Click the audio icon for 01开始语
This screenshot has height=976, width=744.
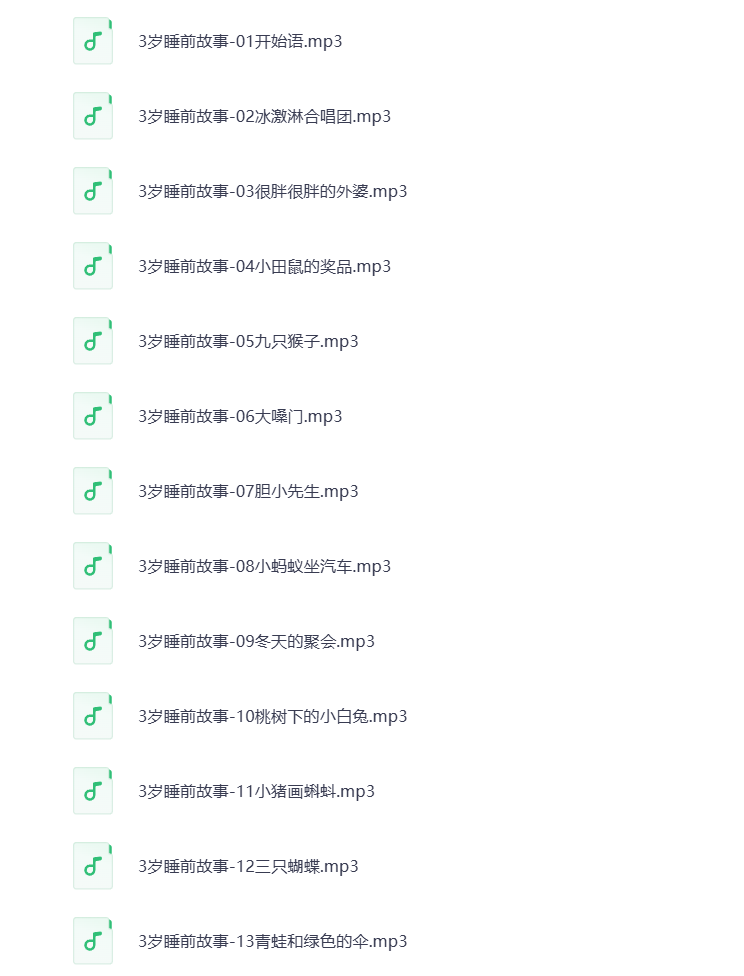point(93,41)
